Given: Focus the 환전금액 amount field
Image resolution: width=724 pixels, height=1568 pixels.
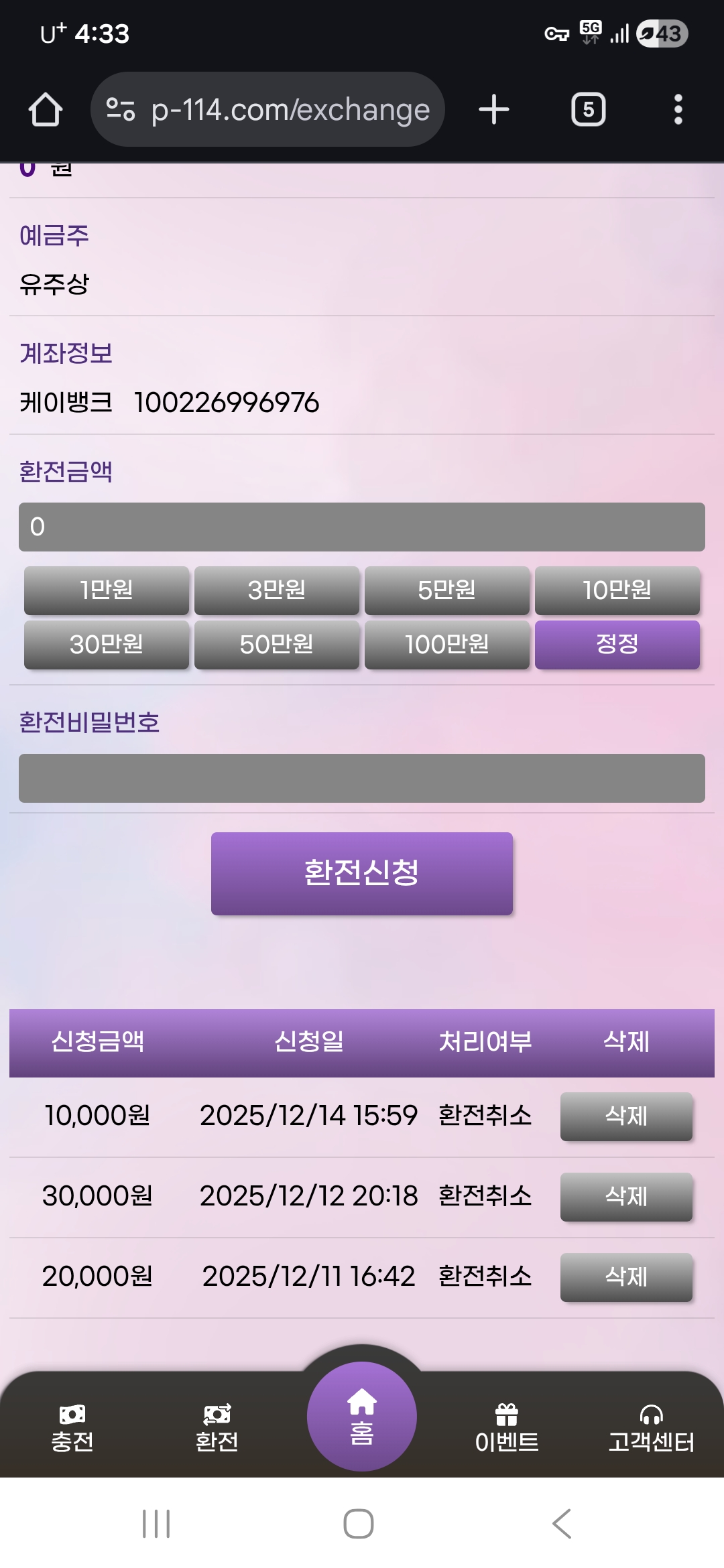Looking at the screenshot, I should pos(362,527).
